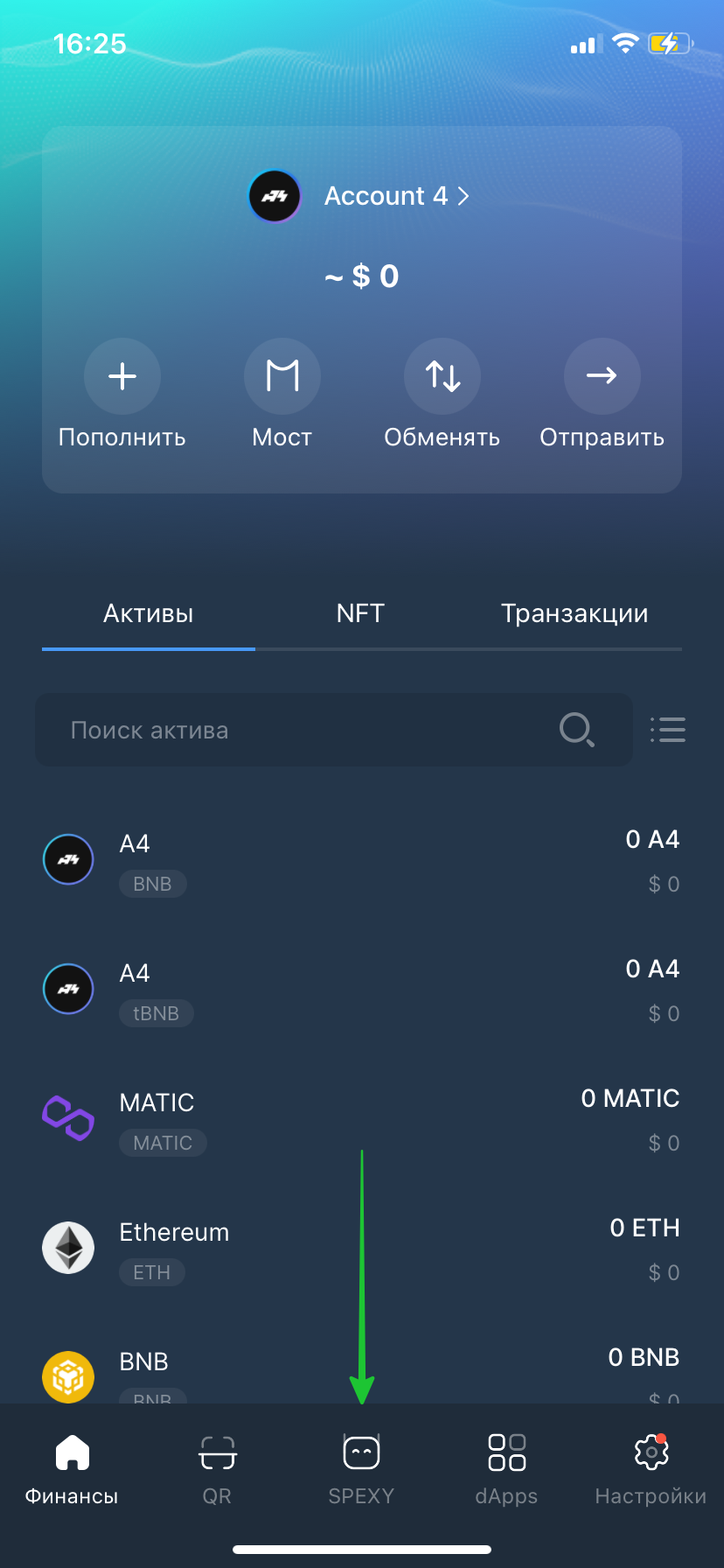
Task: Tap Отправить to send funds
Action: 602,376
